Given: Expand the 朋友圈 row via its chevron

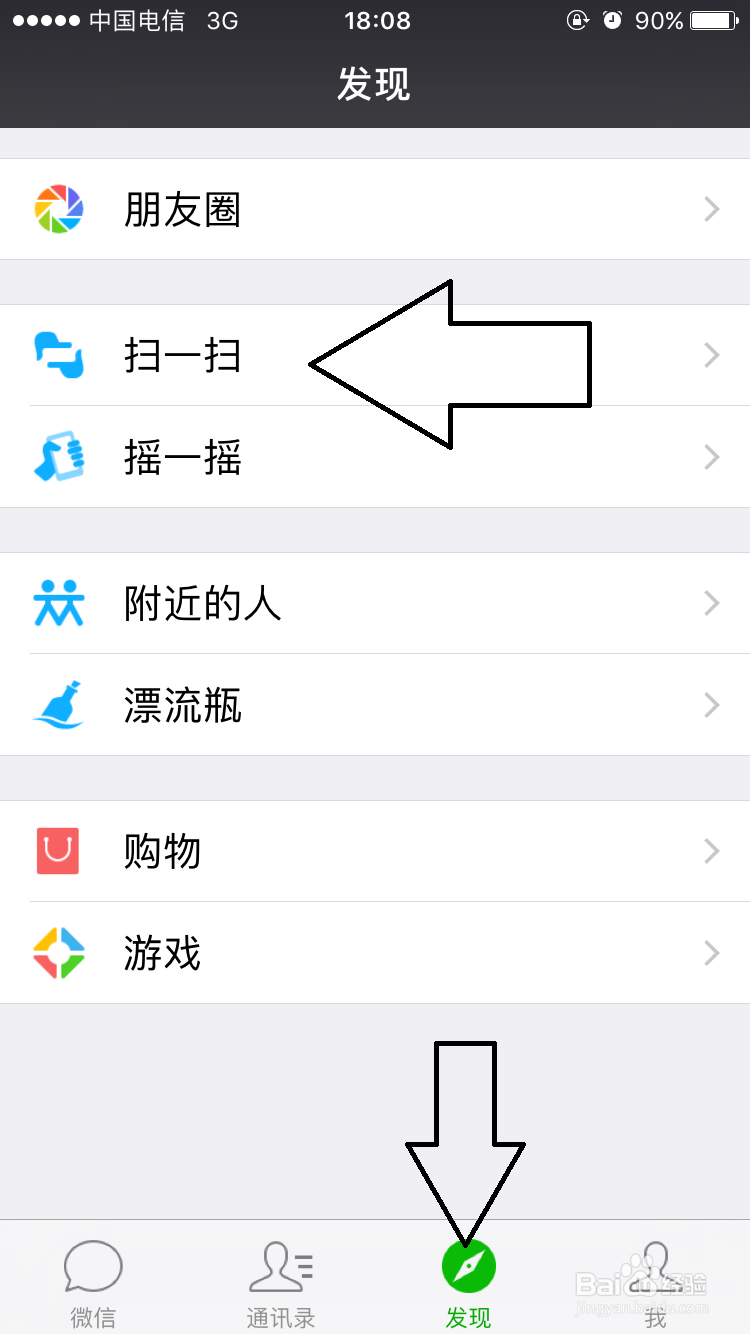Looking at the screenshot, I should (711, 208).
